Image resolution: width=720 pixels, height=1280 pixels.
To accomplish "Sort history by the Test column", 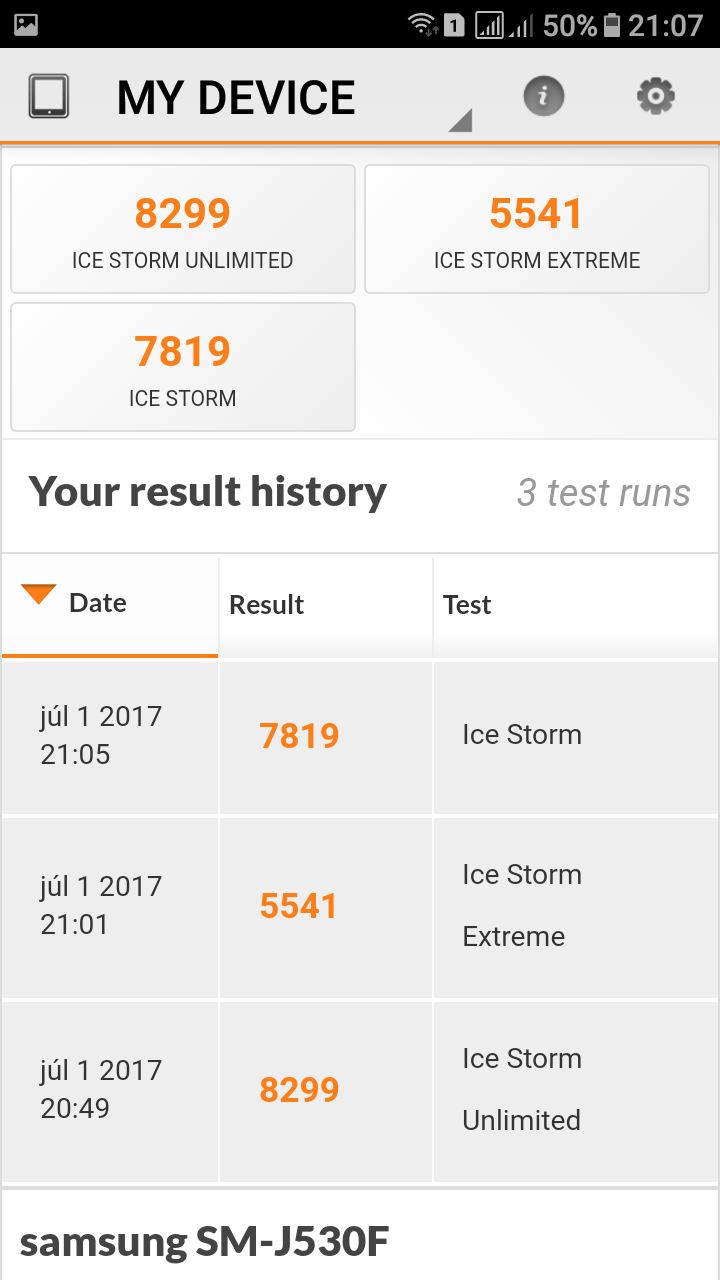I will (x=576, y=606).
